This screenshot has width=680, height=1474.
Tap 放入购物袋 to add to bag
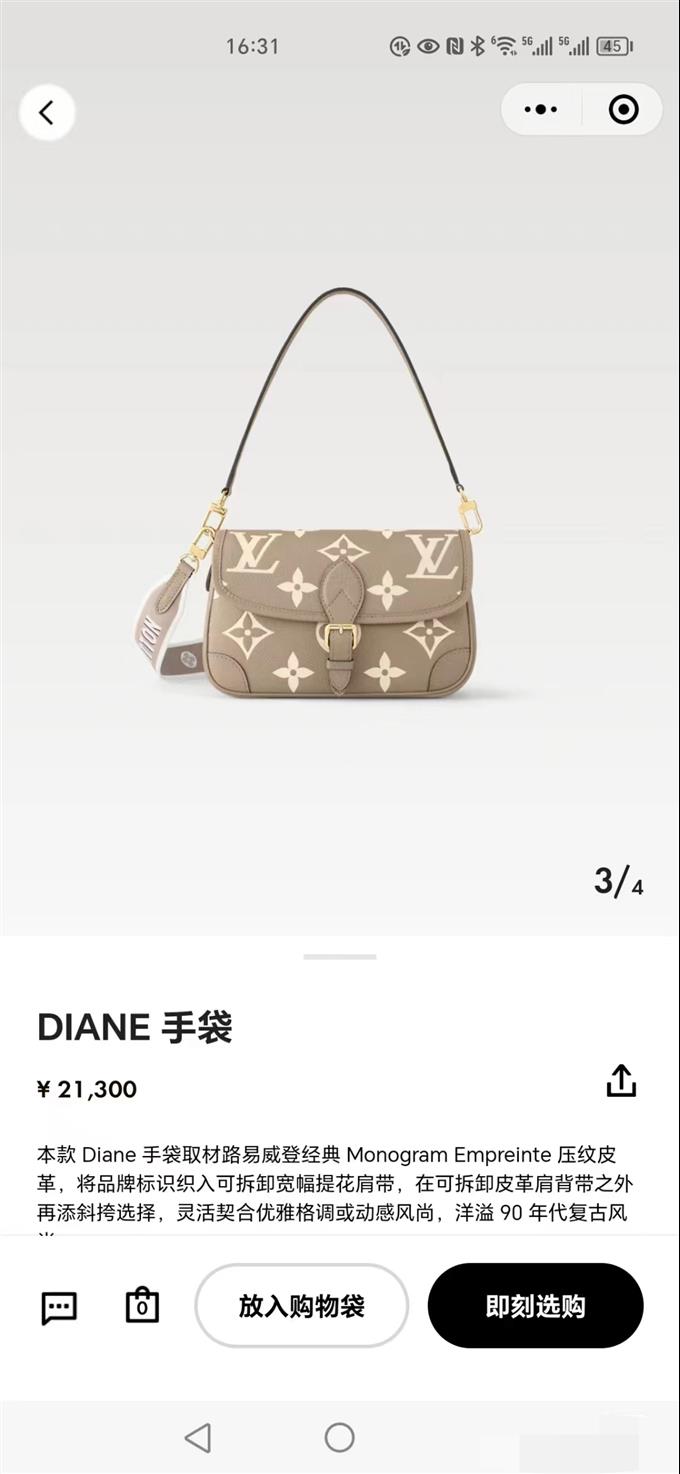pos(301,1306)
